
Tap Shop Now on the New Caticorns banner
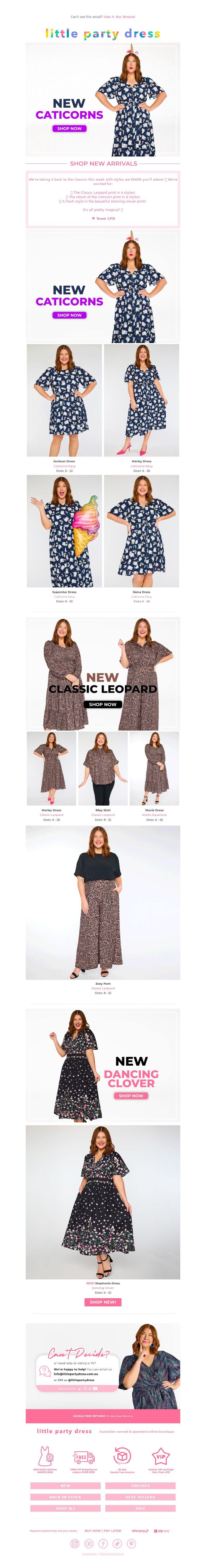[69, 128]
